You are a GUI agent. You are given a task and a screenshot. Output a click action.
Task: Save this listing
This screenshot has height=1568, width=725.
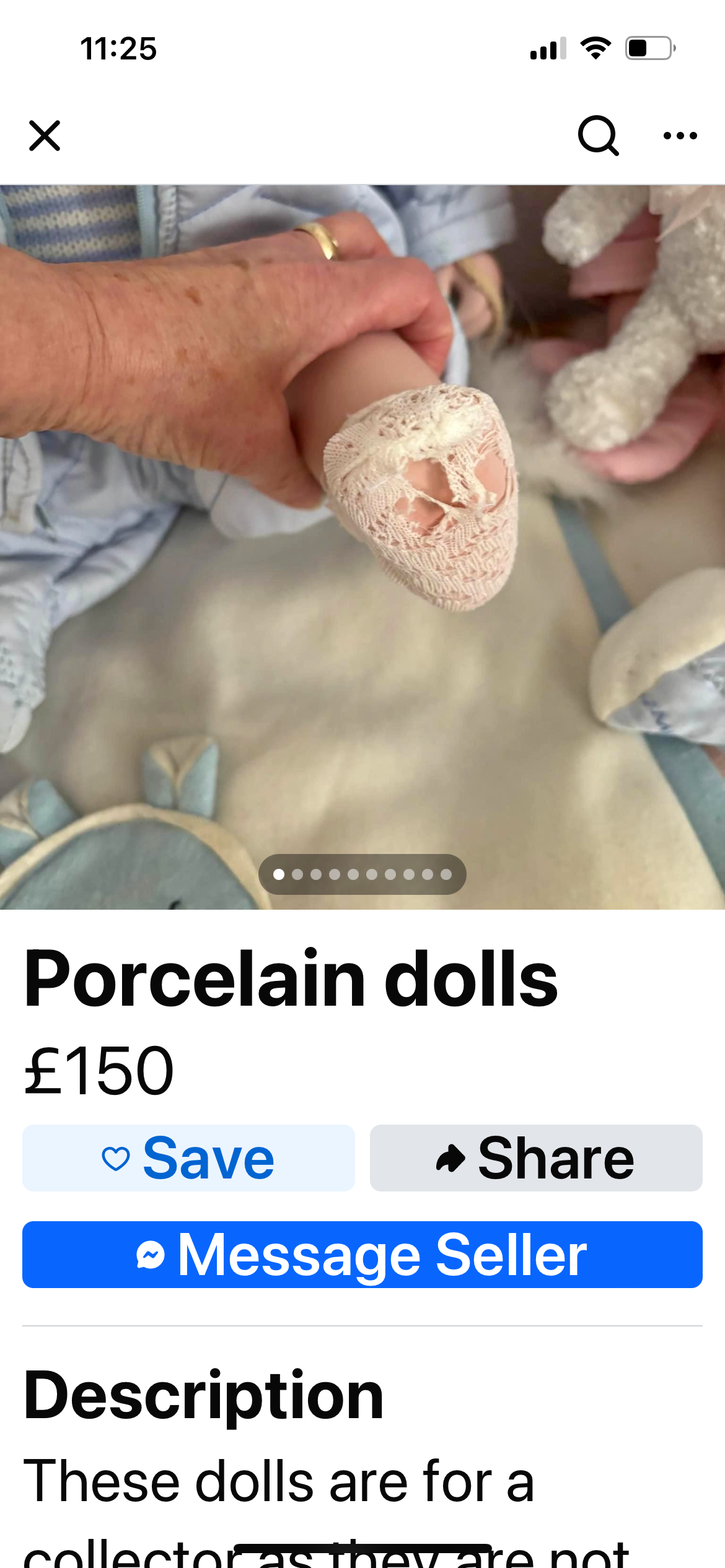click(x=188, y=1158)
